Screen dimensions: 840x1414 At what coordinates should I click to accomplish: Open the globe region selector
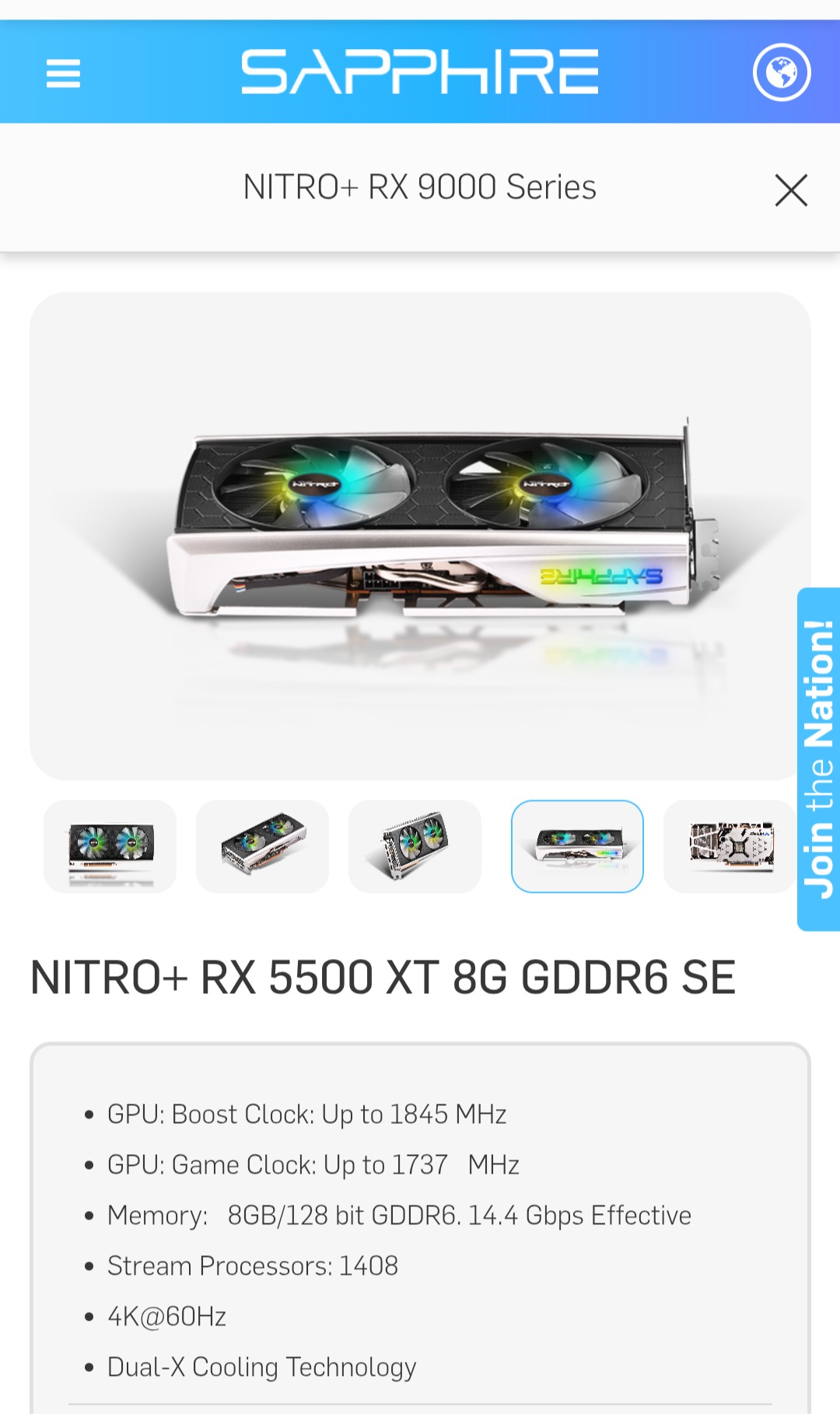coord(782,73)
